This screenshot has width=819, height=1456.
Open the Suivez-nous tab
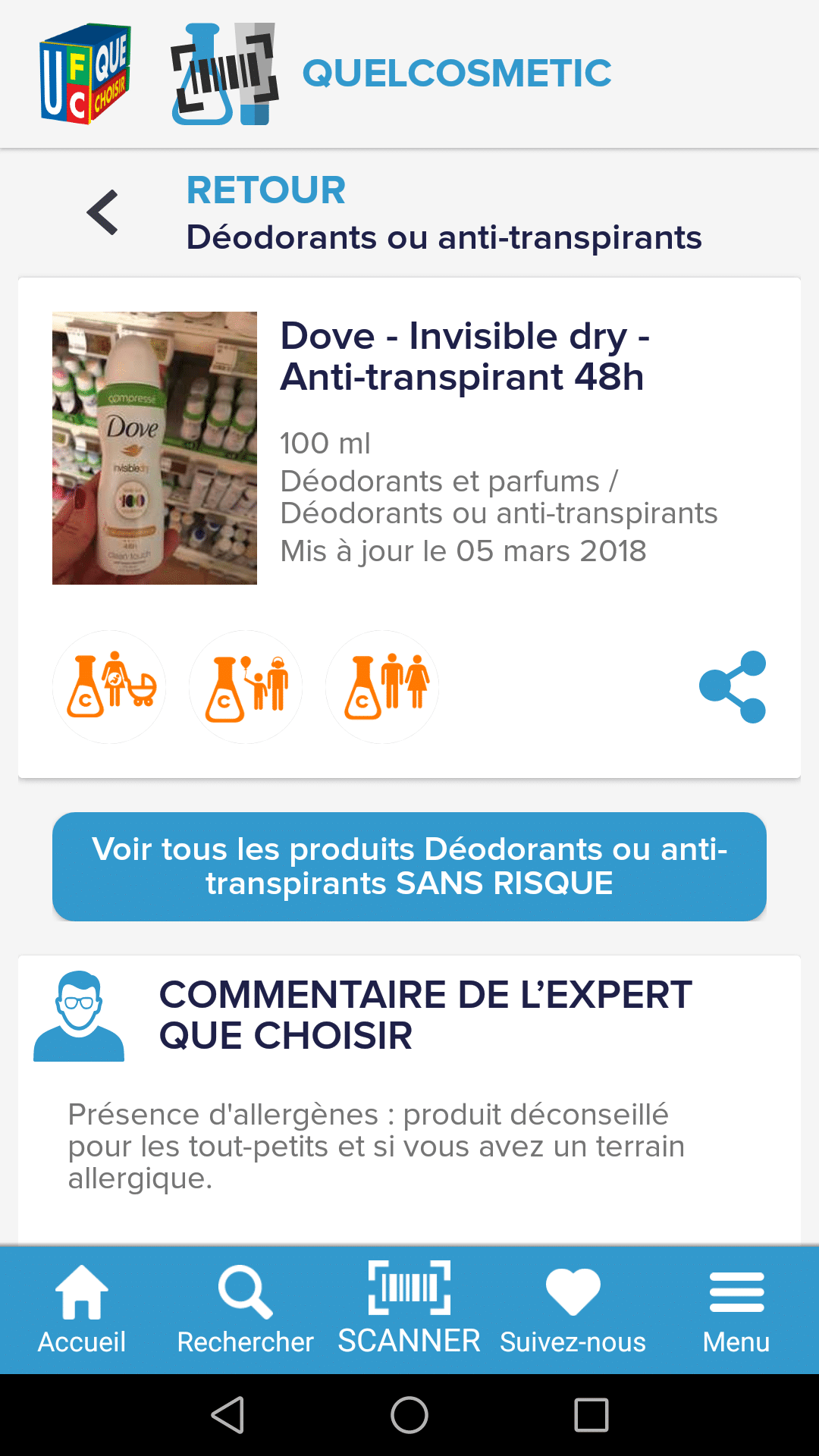[x=573, y=1310]
